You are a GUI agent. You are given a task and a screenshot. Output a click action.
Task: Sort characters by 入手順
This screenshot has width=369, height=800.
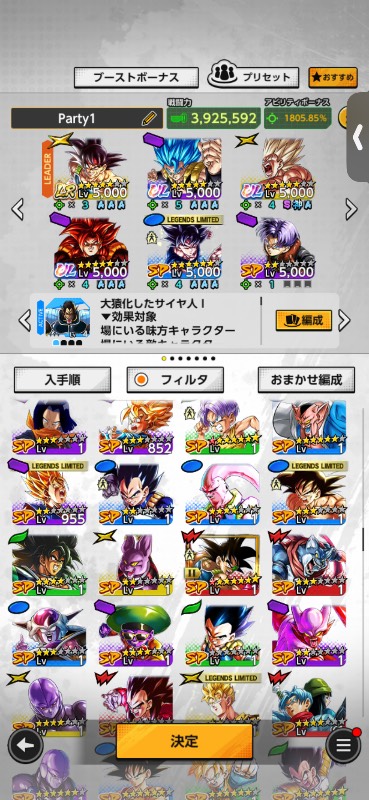pyautogui.click(x=62, y=380)
